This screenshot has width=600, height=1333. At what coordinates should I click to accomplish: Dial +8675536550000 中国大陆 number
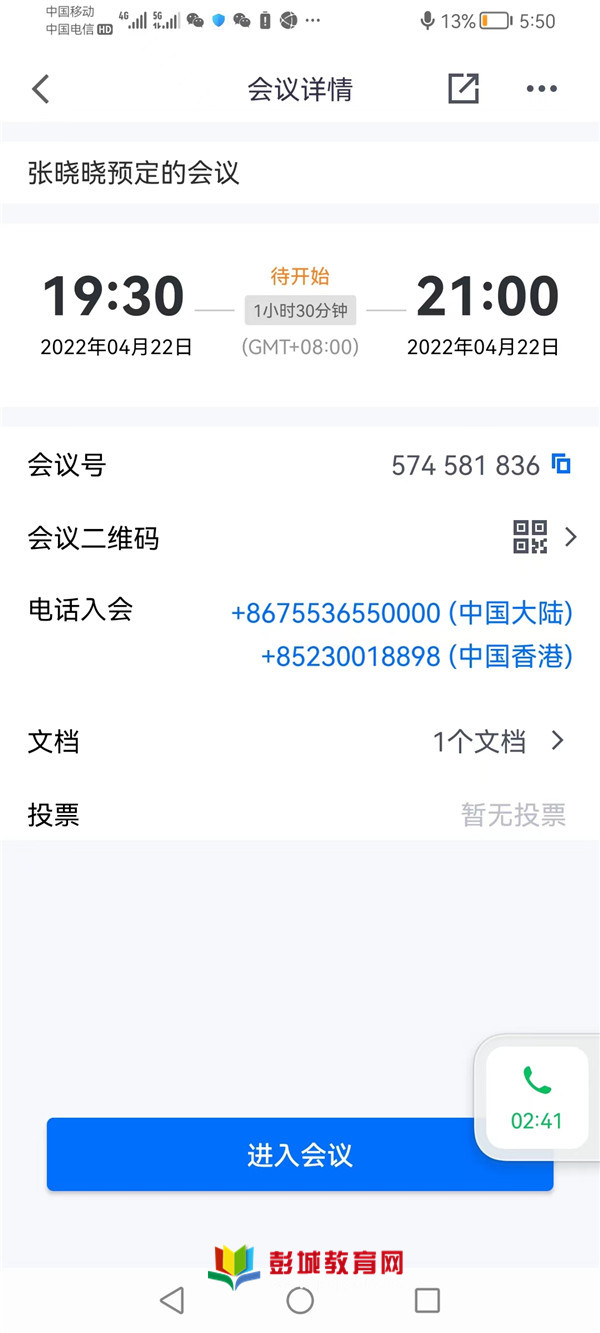click(x=401, y=612)
